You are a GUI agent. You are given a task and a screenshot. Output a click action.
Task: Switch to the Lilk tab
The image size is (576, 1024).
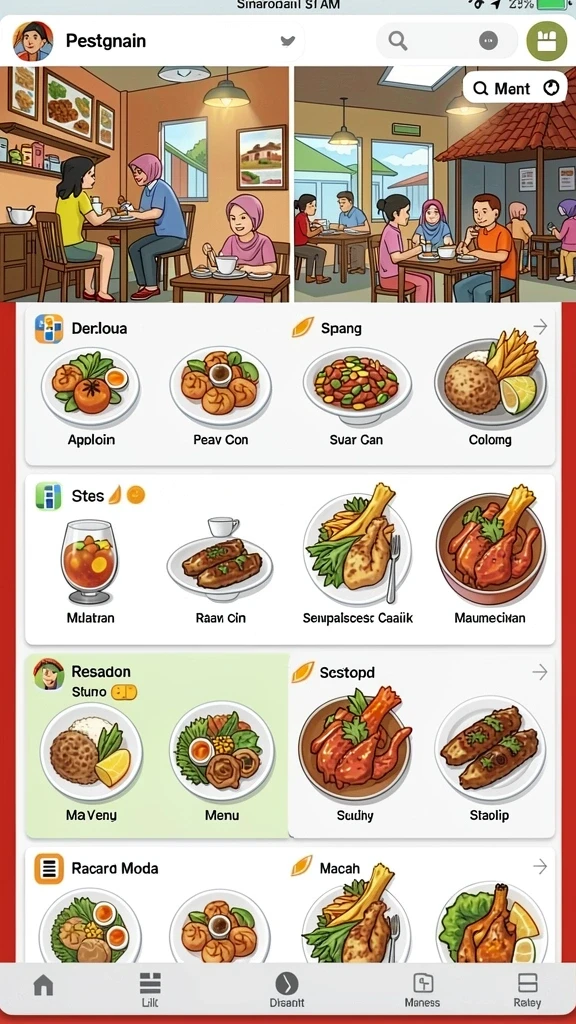[150, 989]
